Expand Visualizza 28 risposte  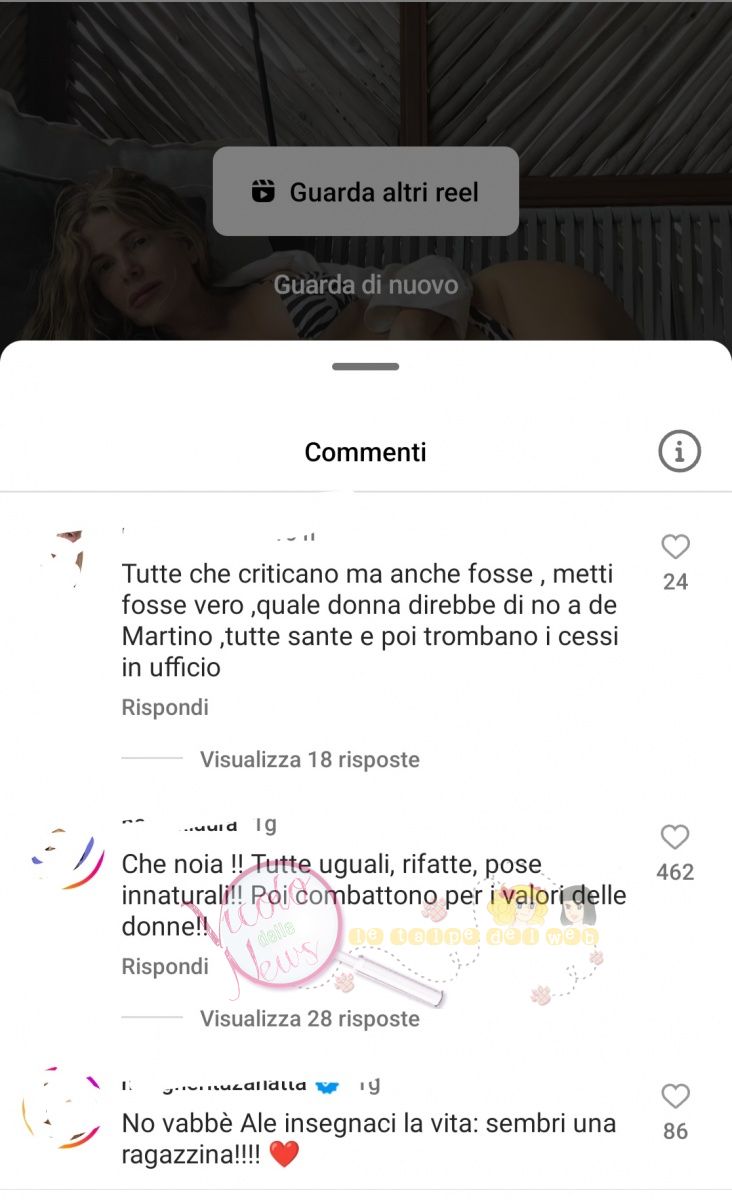(309, 1018)
